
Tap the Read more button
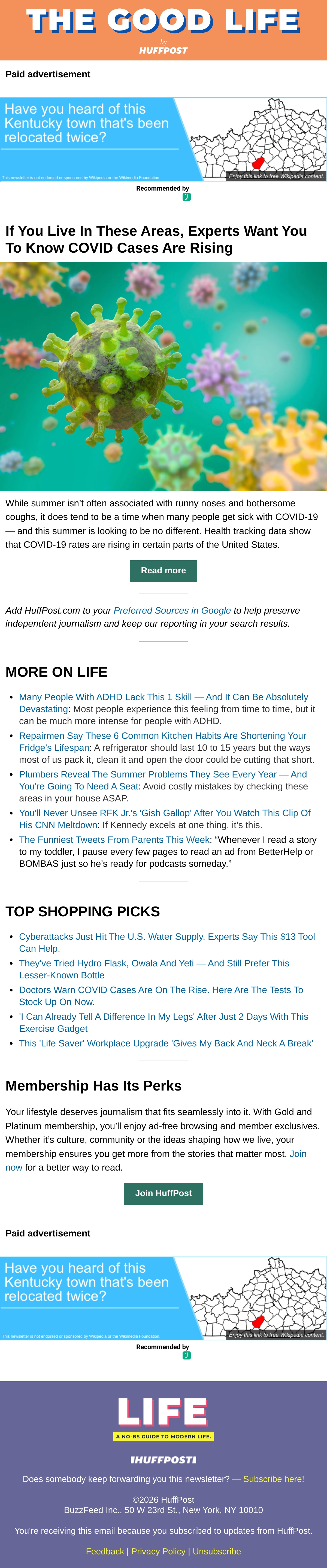(x=163, y=571)
